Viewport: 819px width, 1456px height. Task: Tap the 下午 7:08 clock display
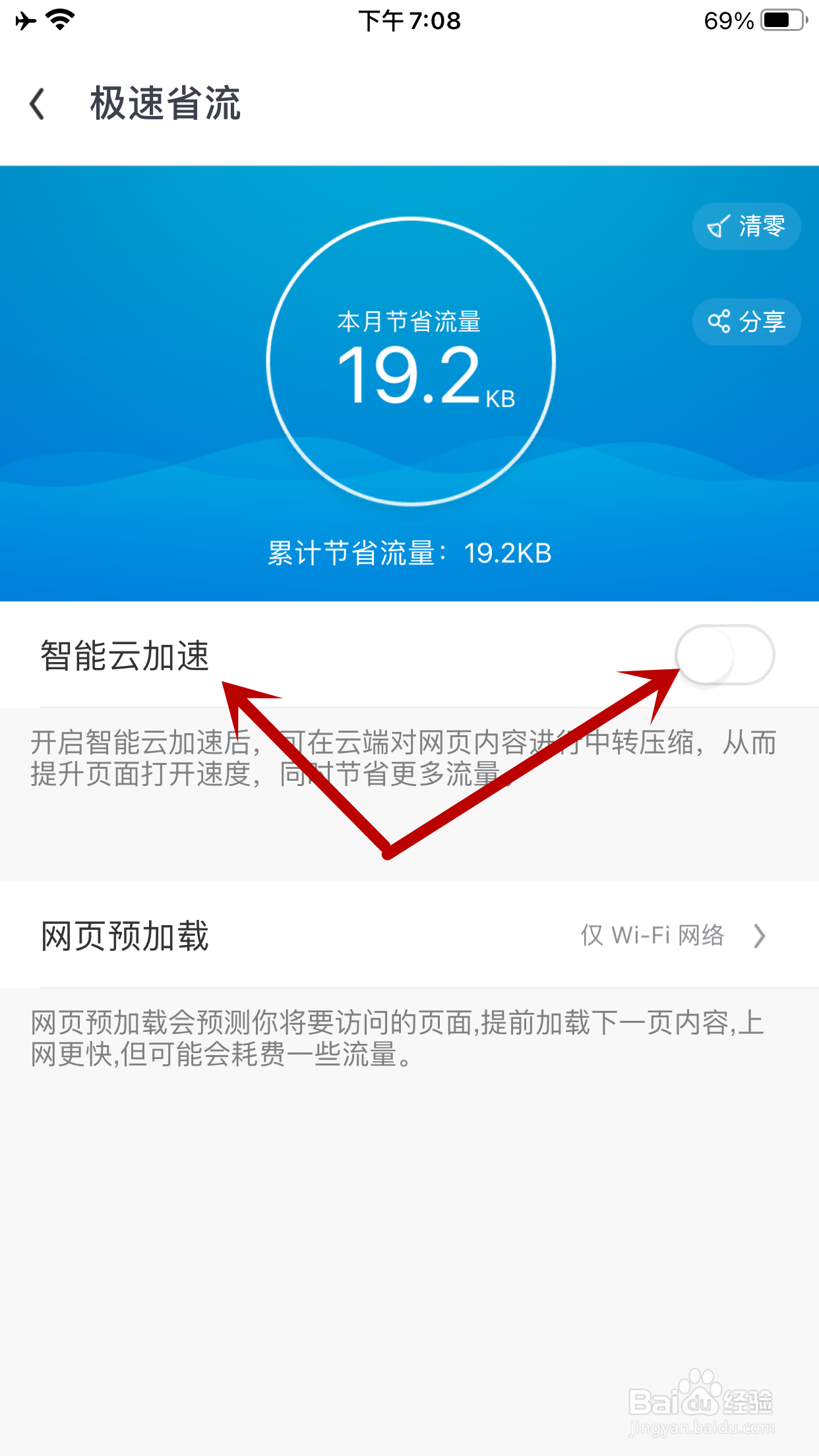[x=409, y=21]
